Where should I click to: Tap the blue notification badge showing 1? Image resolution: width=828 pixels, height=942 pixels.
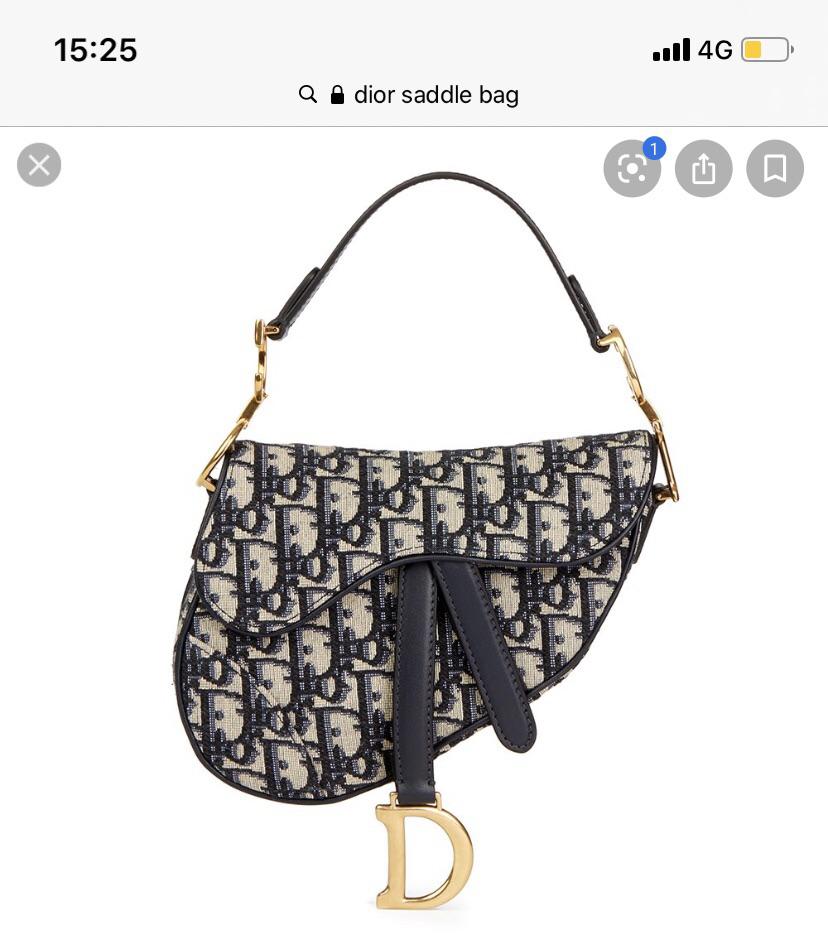[655, 148]
